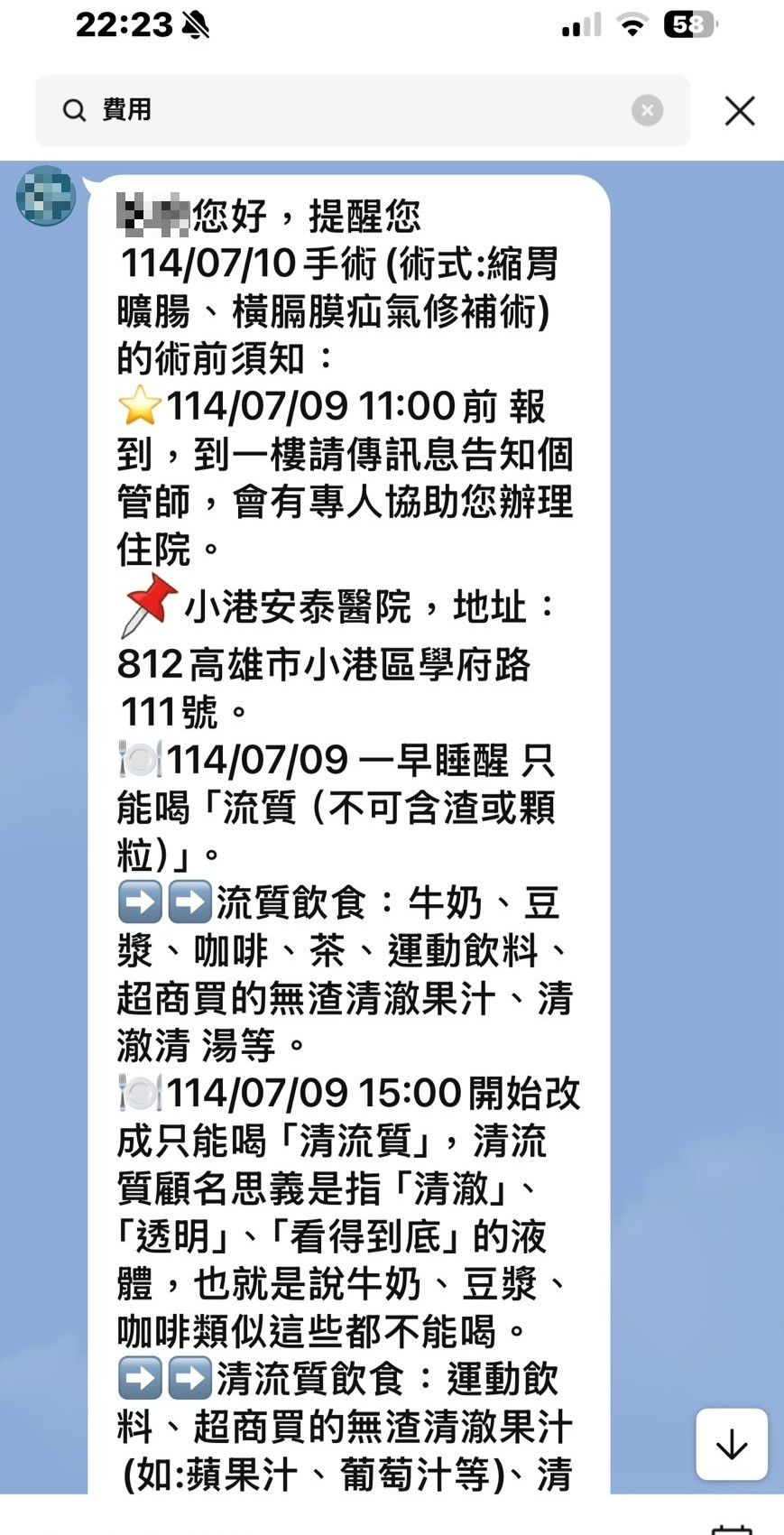Viewport: 784px width, 1535px height.
Task: Close the chat search
Action: (x=740, y=111)
